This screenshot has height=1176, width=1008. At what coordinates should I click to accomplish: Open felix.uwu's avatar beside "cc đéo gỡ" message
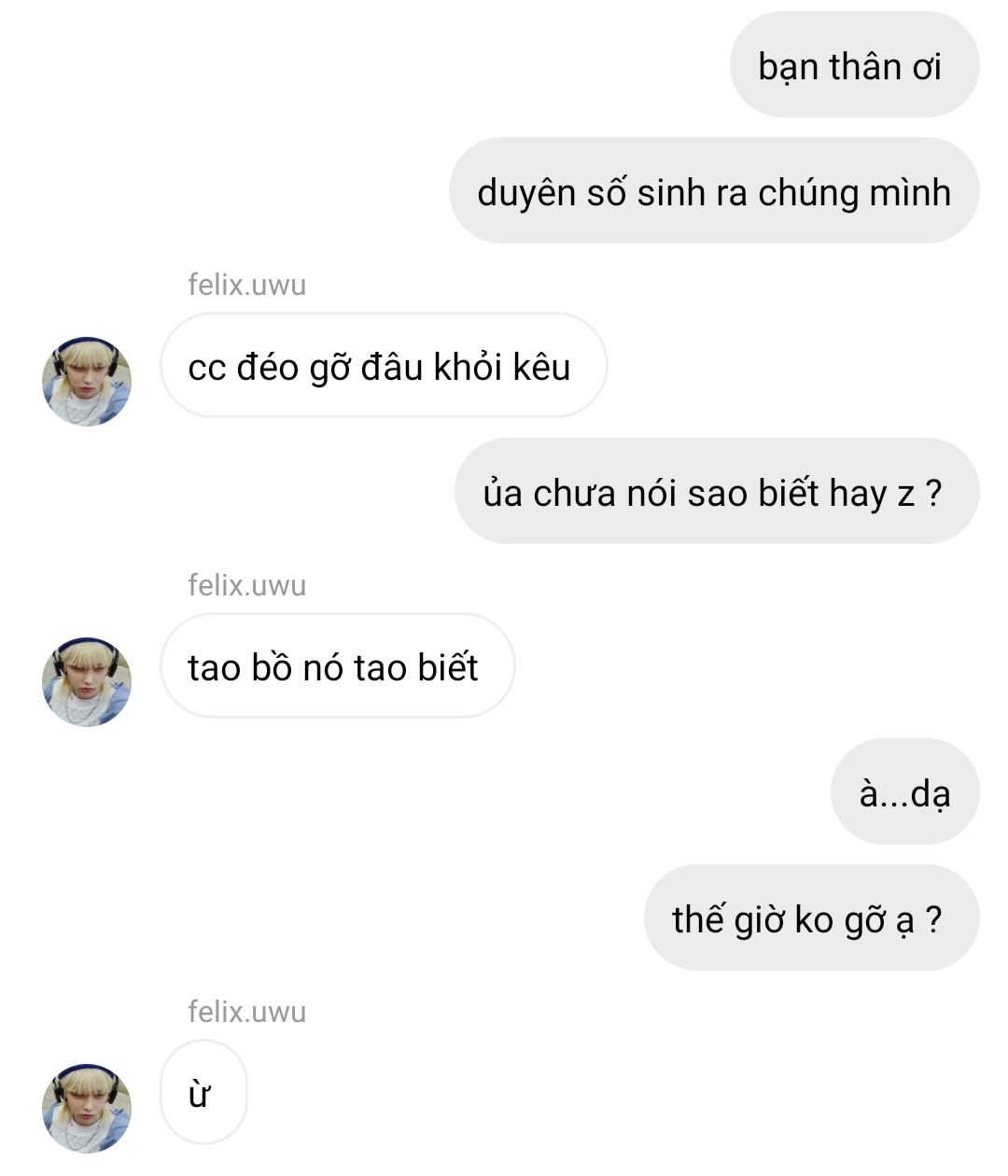tap(87, 382)
